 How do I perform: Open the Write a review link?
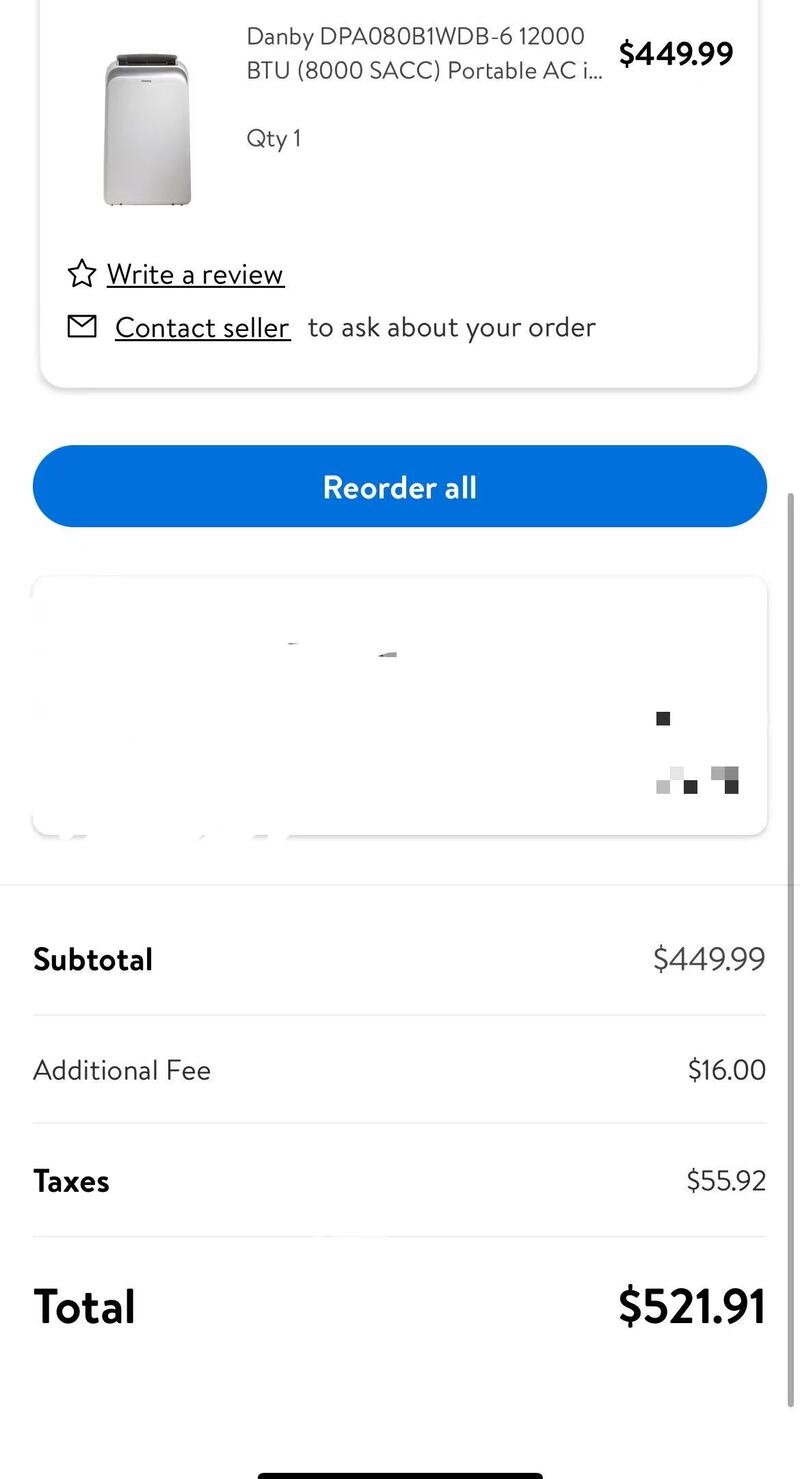point(195,274)
